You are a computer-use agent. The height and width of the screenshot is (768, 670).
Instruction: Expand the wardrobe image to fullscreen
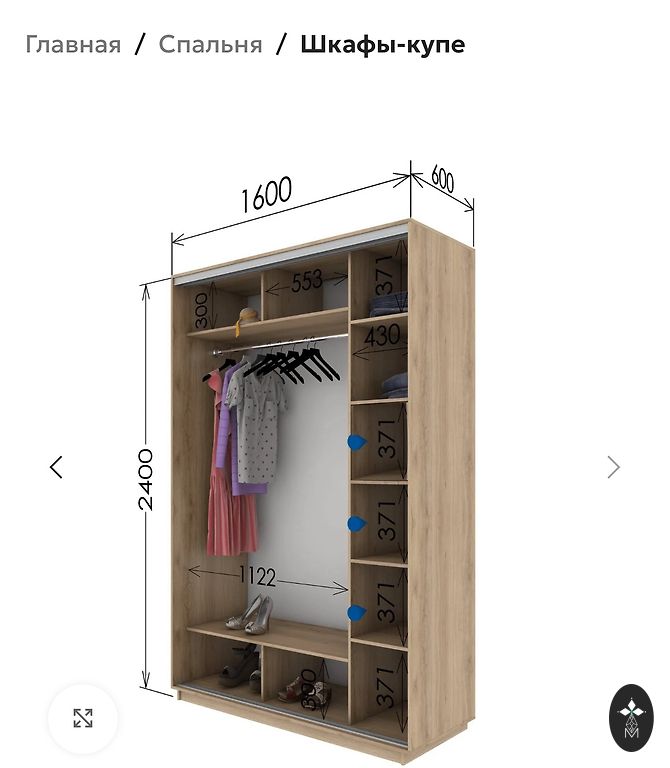83,718
